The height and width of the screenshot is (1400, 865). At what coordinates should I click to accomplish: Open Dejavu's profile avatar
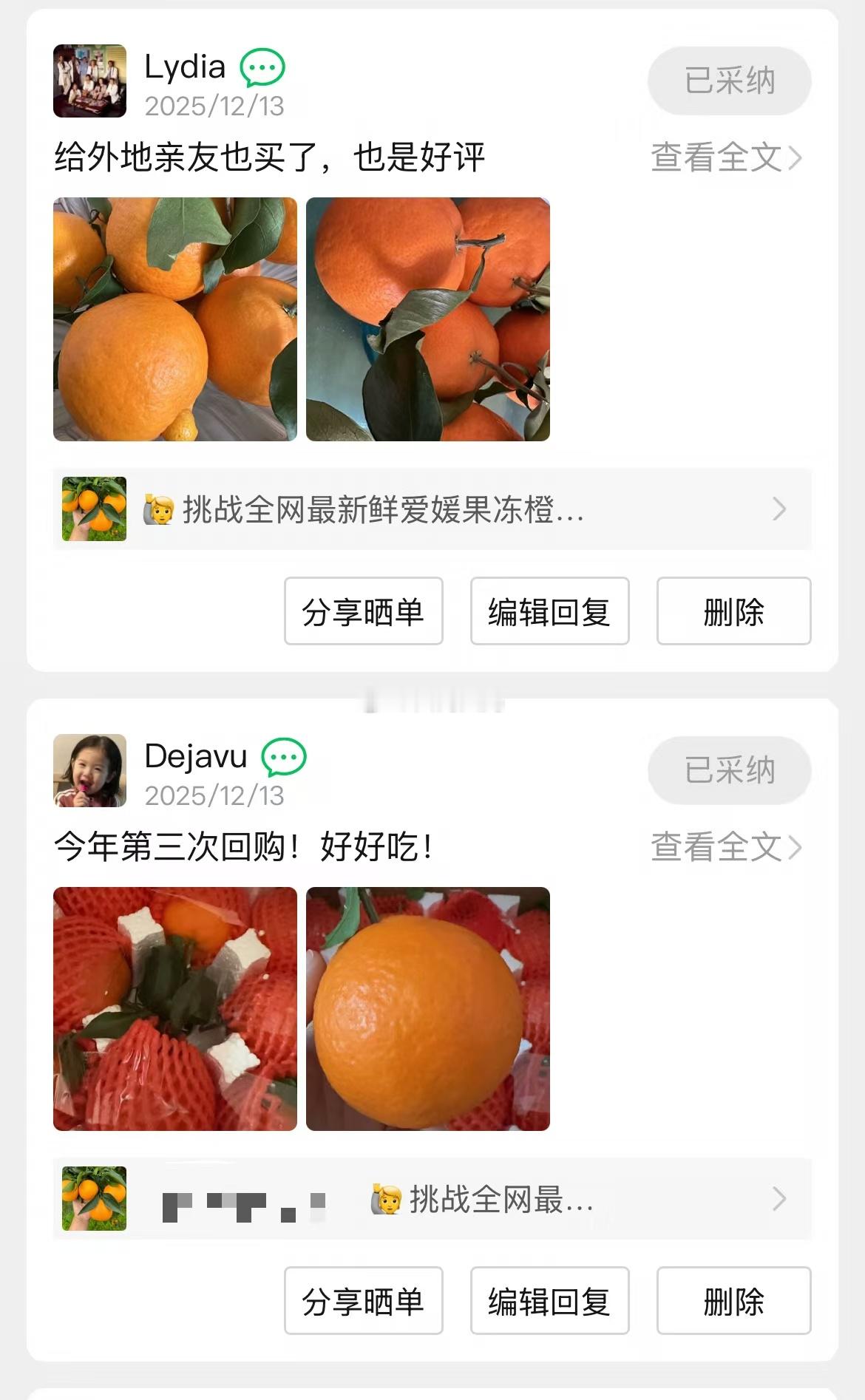(x=89, y=770)
